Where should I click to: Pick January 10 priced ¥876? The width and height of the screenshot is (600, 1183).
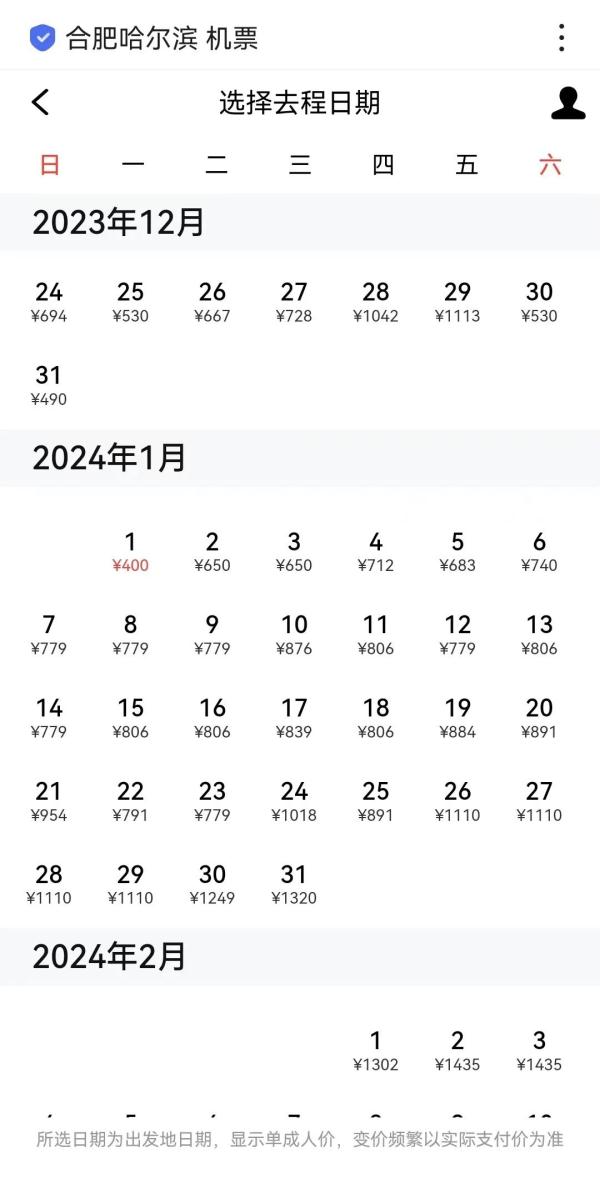coord(294,634)
